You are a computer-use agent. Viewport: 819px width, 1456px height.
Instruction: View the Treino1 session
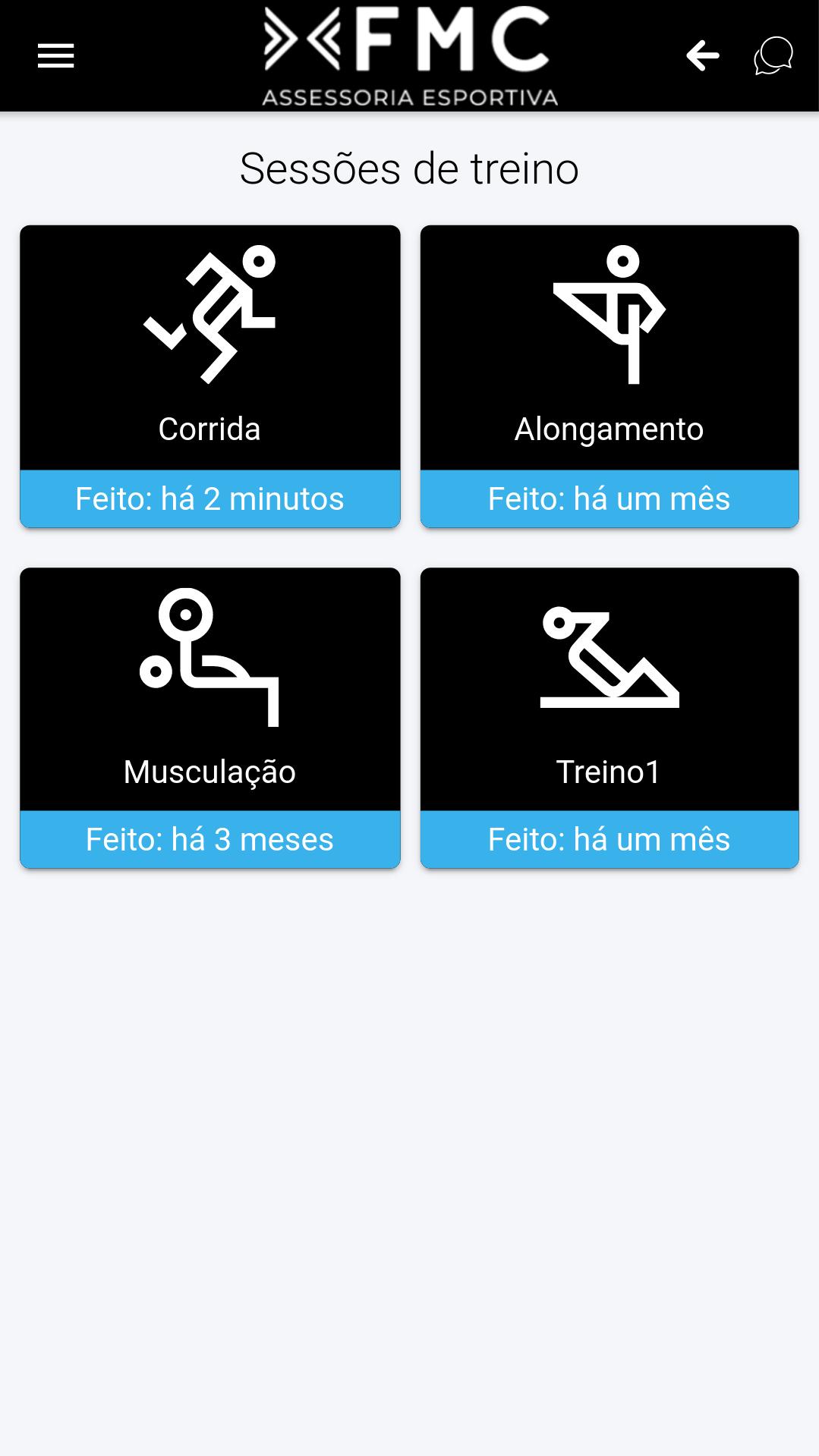click(610, 718)
